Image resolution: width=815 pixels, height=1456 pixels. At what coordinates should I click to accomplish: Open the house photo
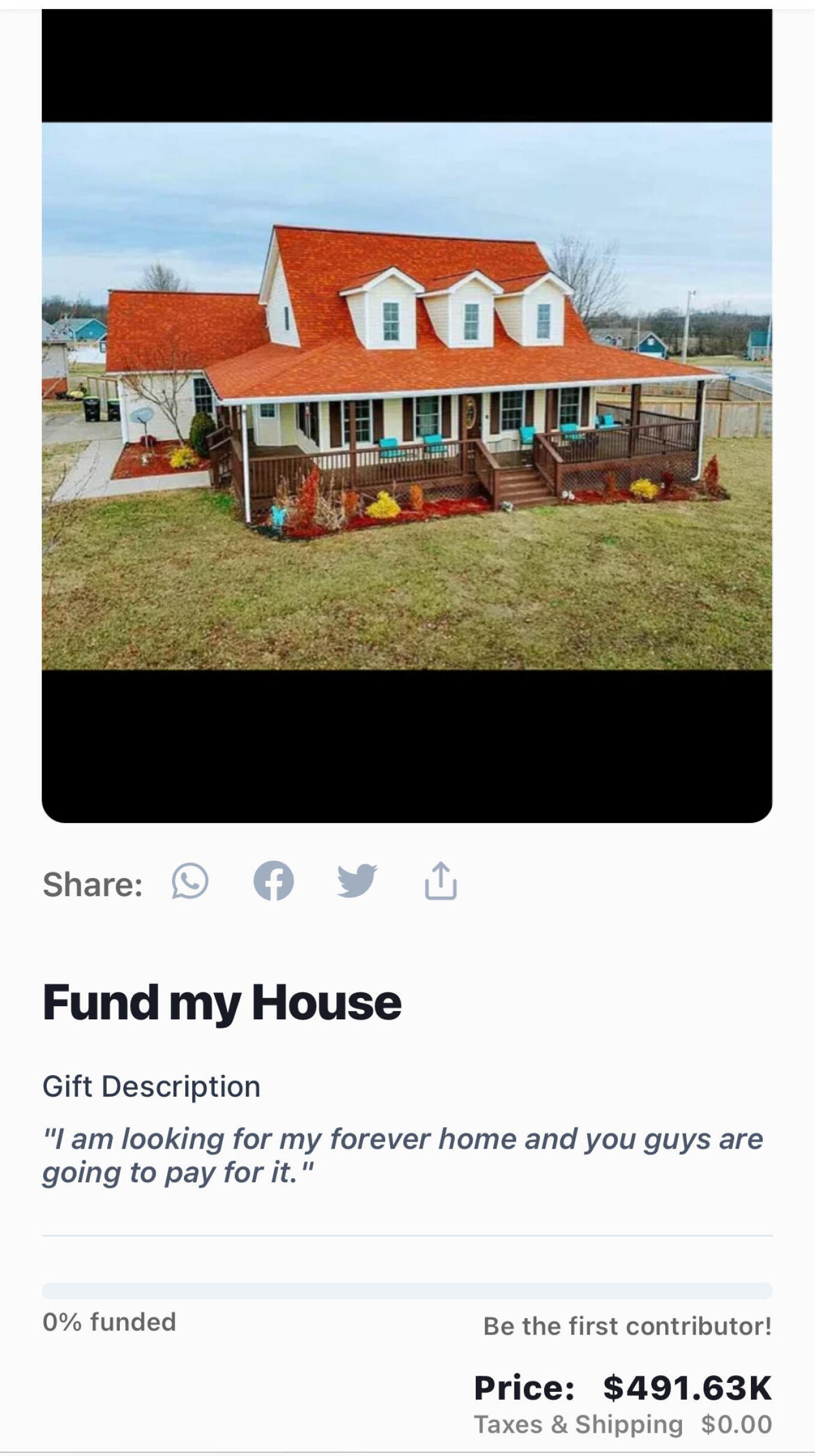click(407, 396)
